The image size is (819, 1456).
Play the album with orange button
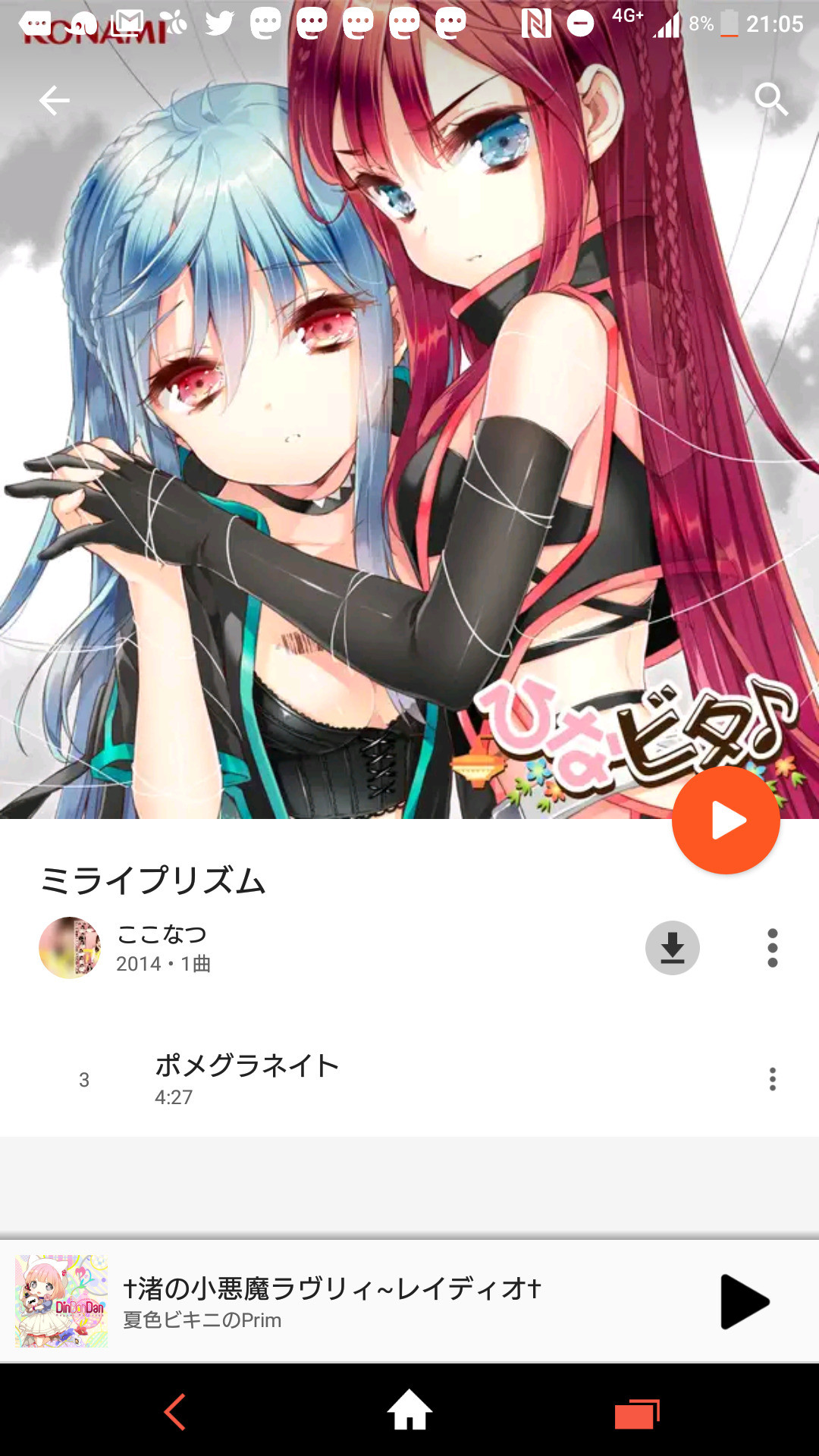pos(726,821)
